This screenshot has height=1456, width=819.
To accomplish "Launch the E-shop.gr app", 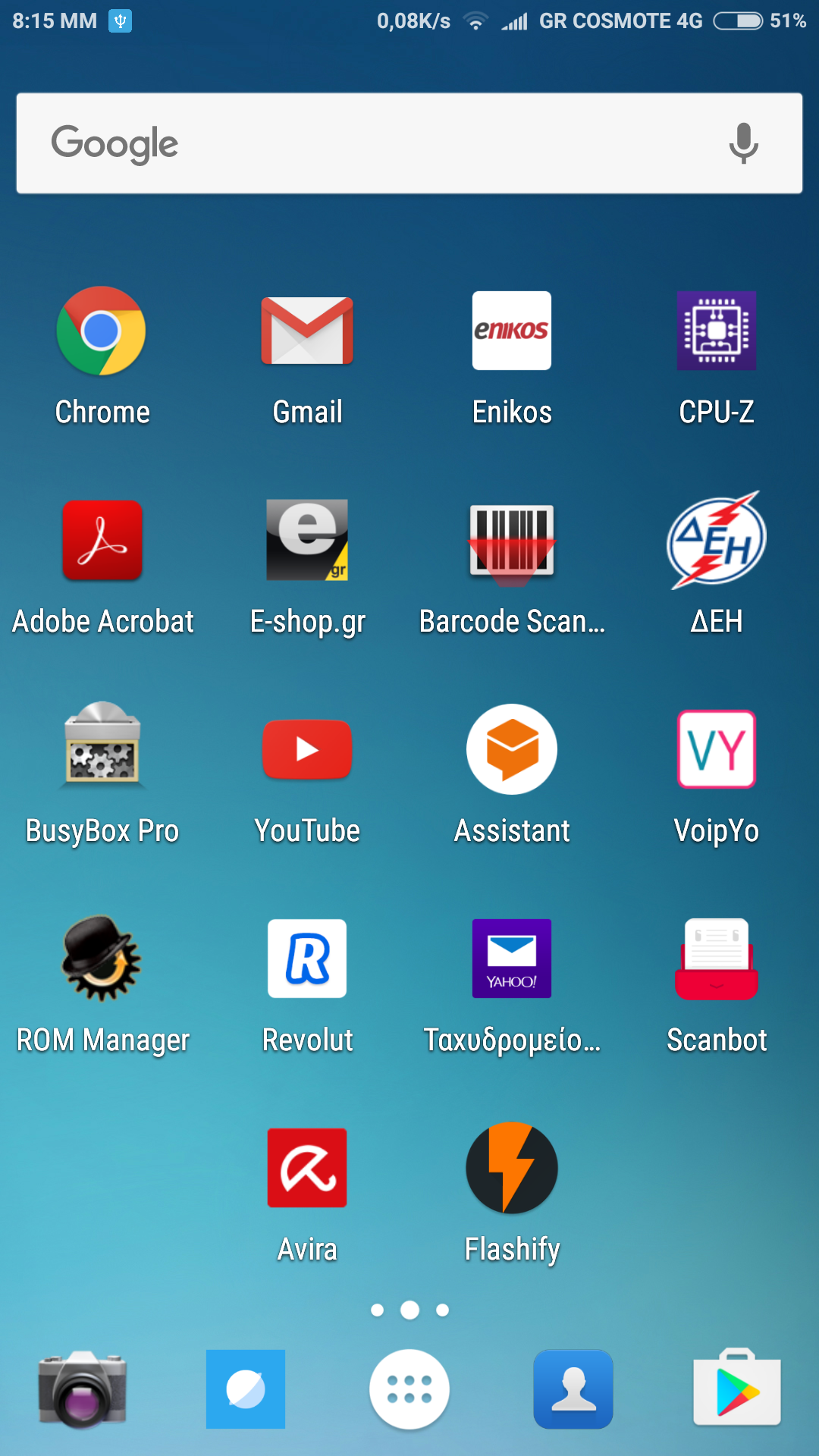I will 307,541.
